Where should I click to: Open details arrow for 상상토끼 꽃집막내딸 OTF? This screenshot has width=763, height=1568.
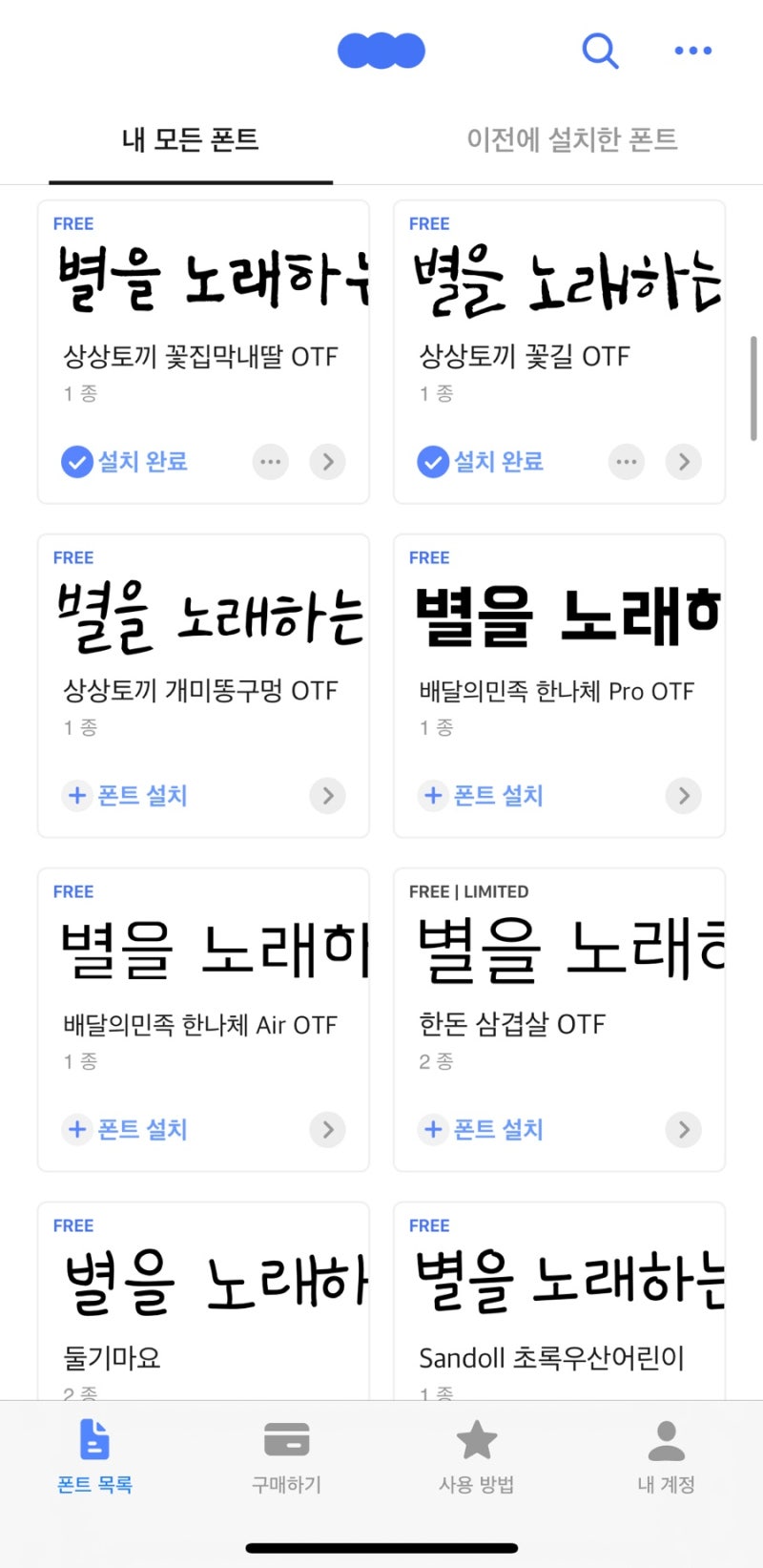click(327, 462)
